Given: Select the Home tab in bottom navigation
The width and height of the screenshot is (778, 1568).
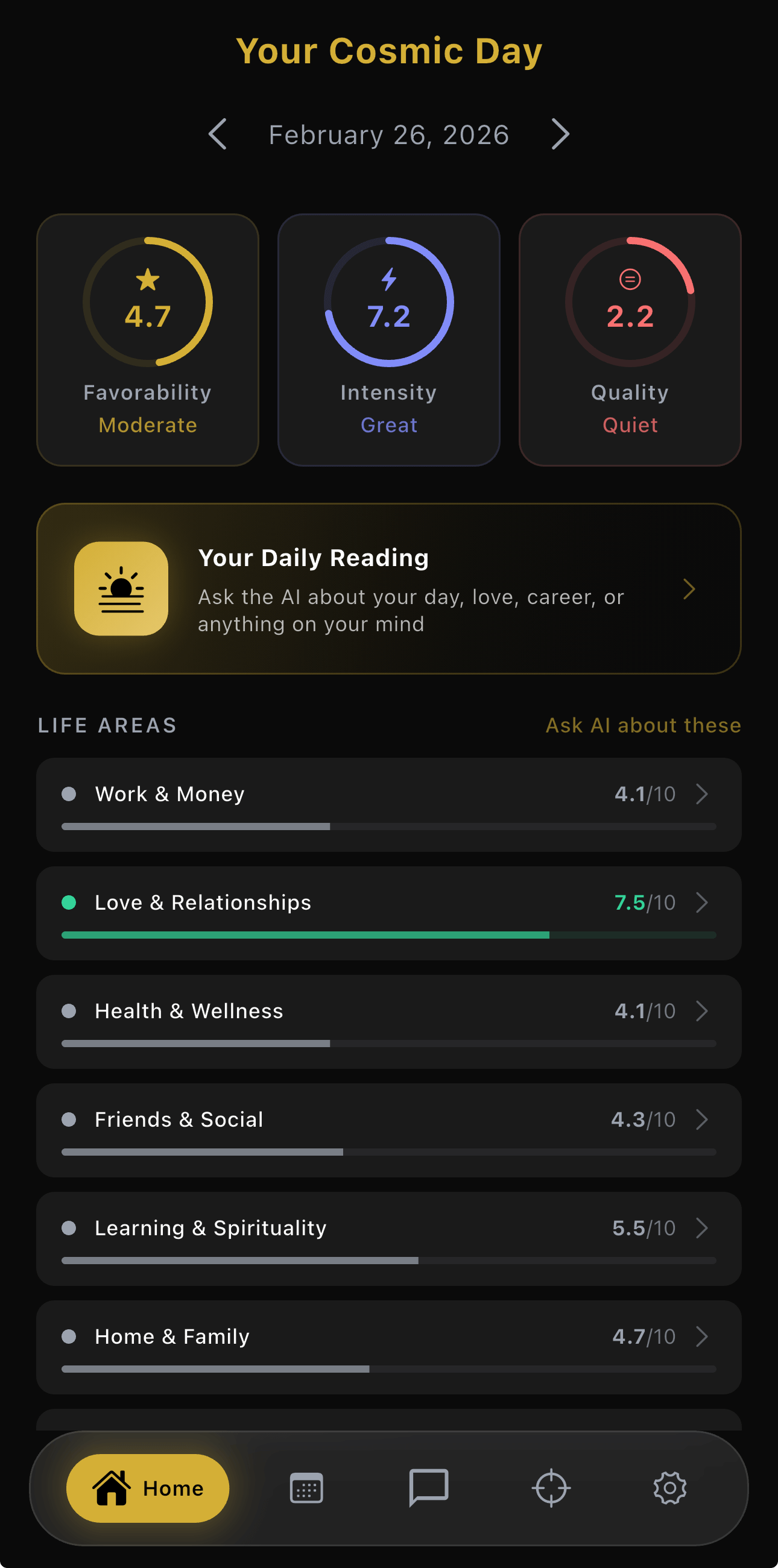Looking at the screenshot, I should [x=147, y=1489].
